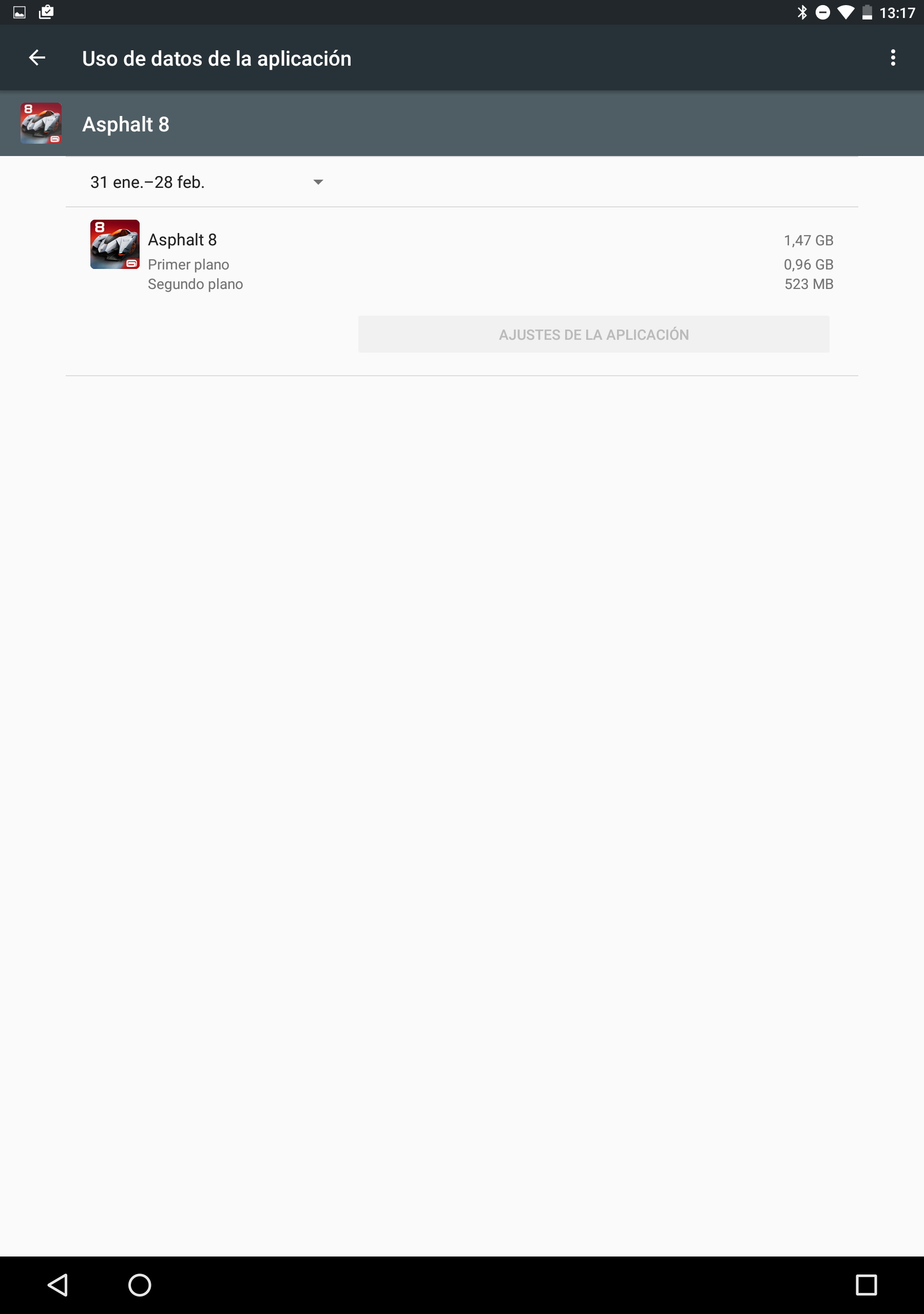Go back from app data usage
Viewport: 924px width, 1314px height.
pos(37,58)
